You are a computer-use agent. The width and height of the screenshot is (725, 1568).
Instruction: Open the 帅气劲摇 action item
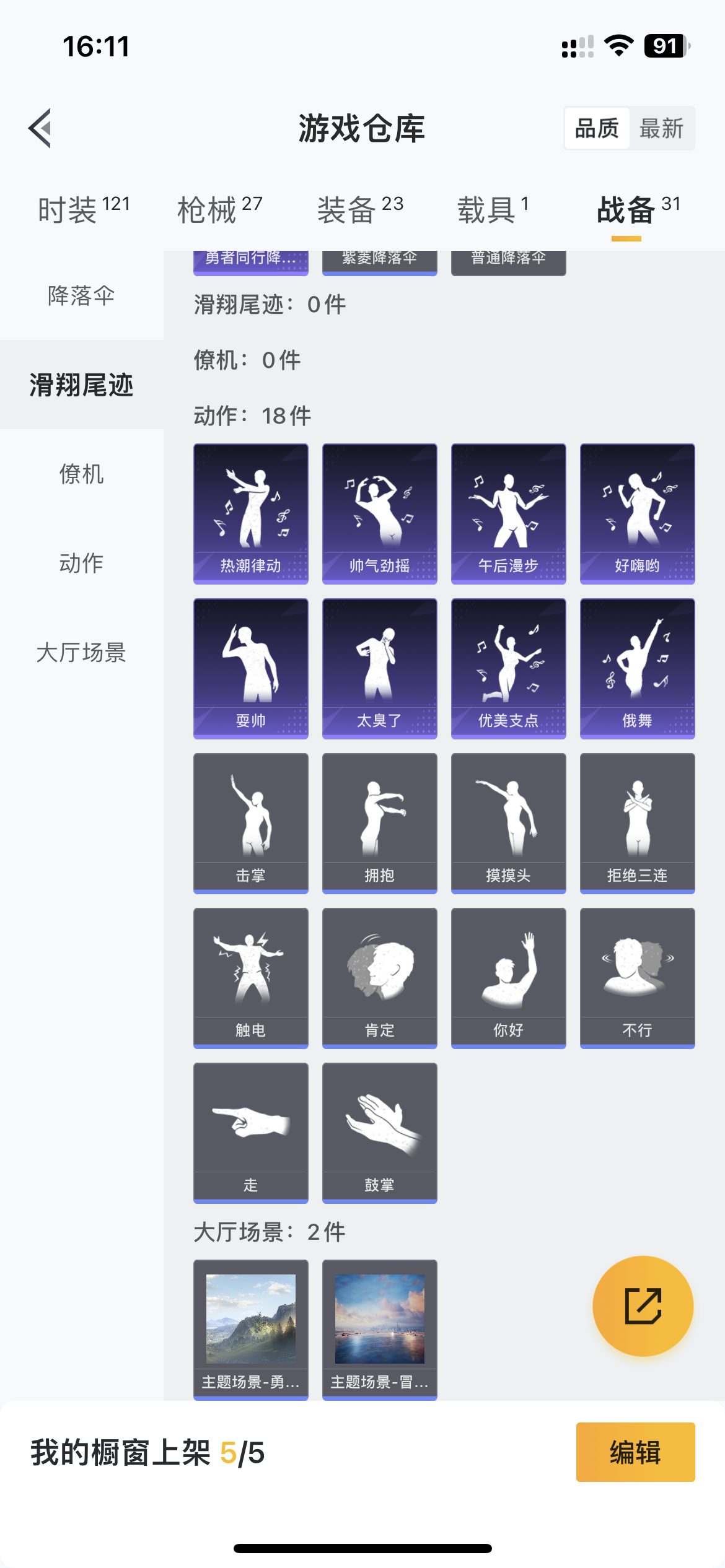(x=380, y=513)
